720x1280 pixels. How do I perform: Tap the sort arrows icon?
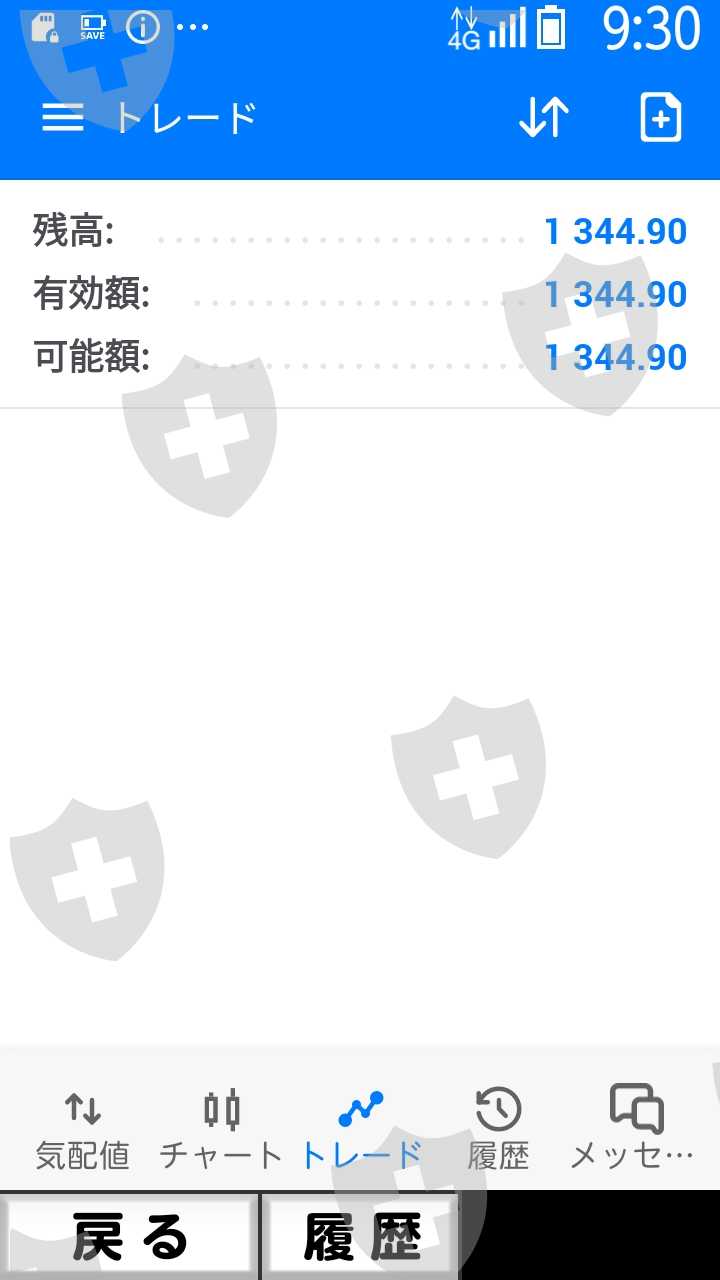[x=544, y=118]
